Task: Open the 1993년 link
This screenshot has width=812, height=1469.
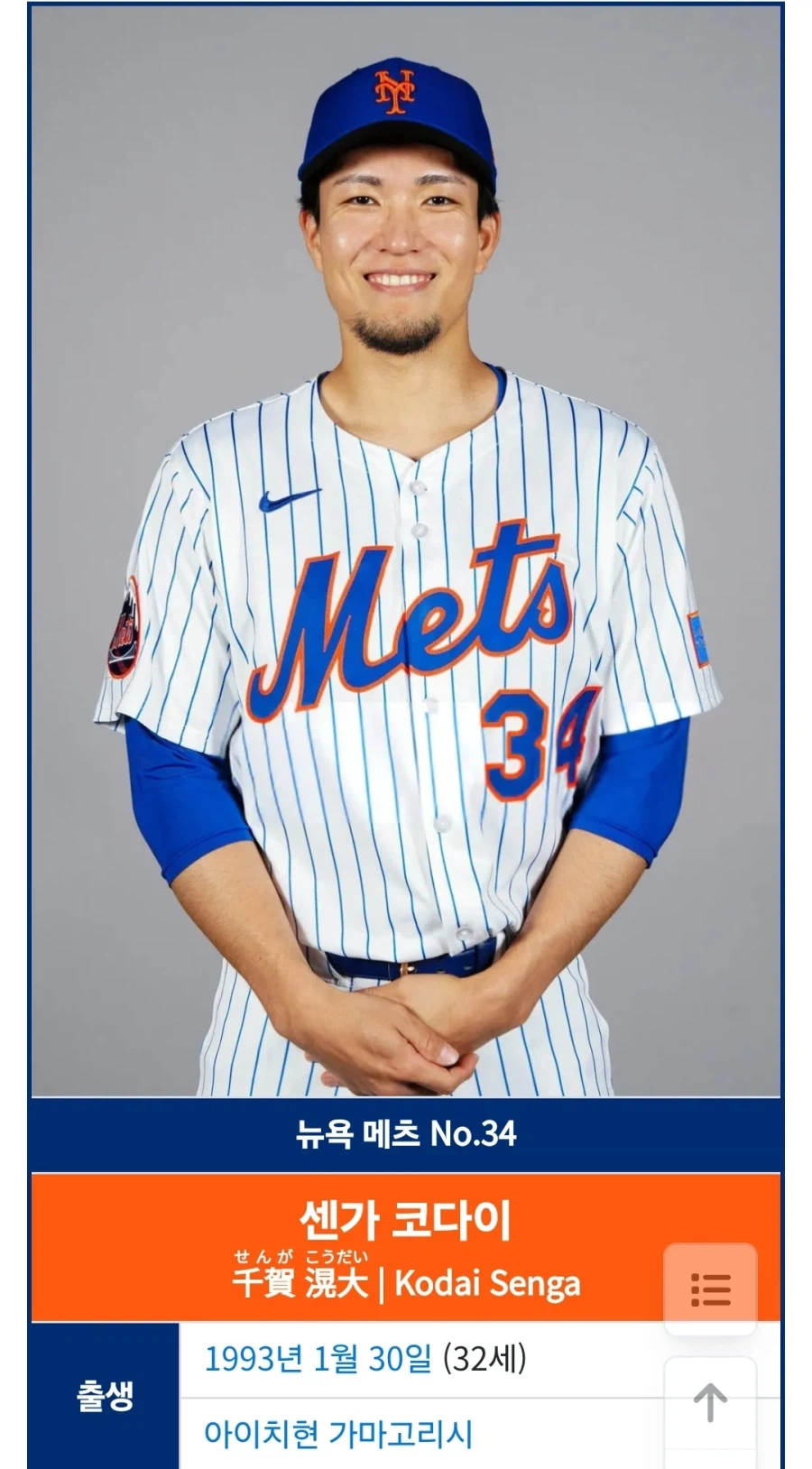Action: click(254, 1358)
